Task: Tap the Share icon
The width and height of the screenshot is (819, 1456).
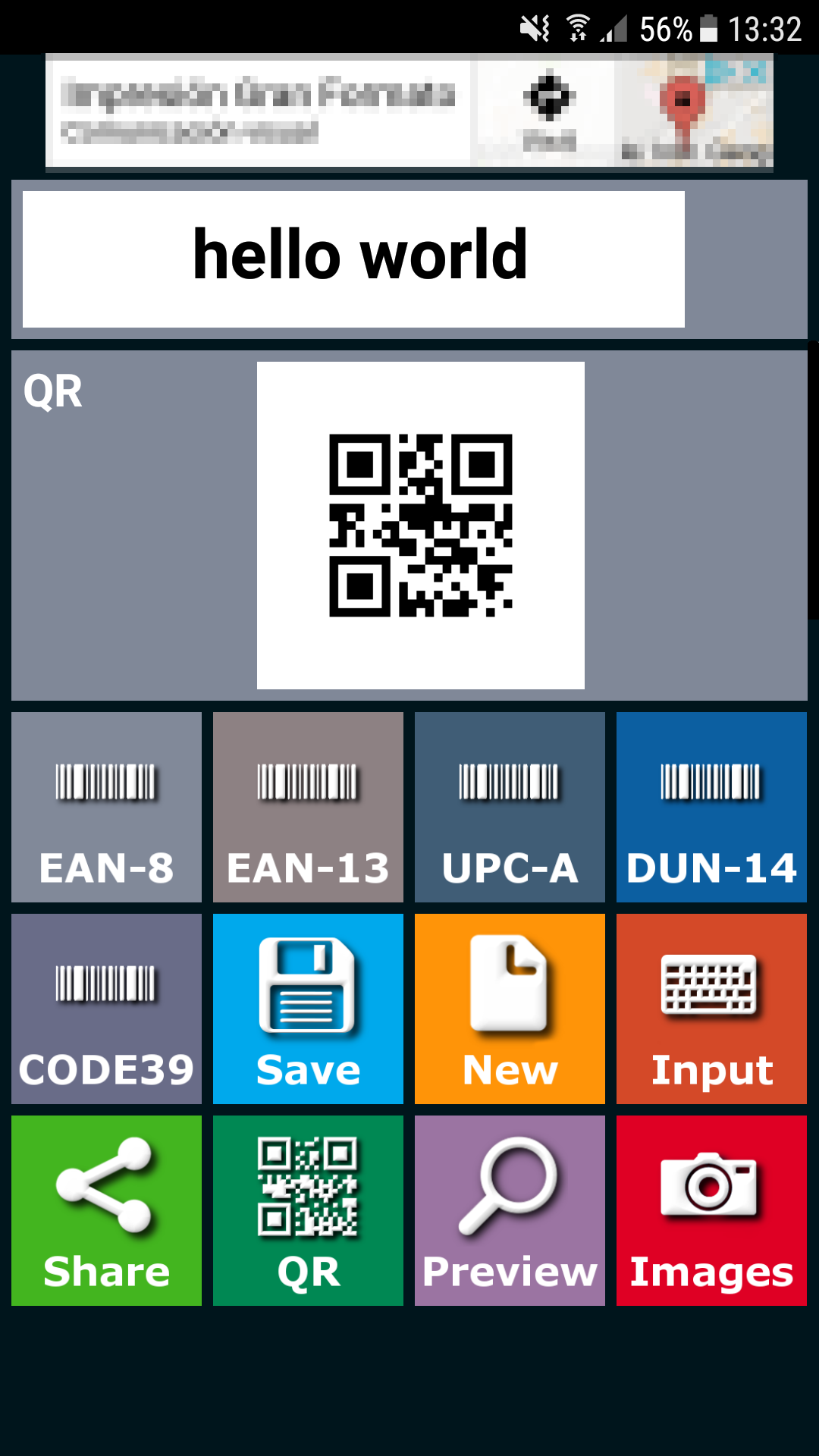Action: 106,1211
